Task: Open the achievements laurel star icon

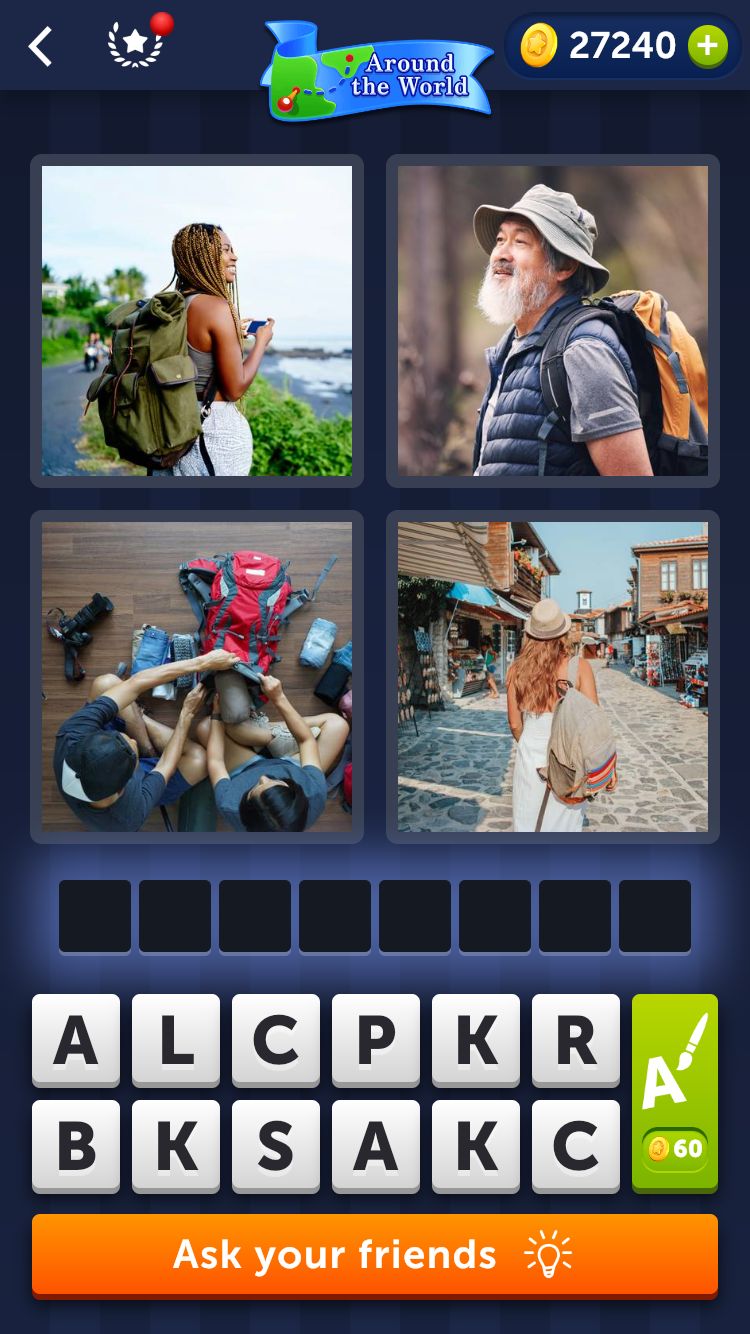Action: click(136, 45)
